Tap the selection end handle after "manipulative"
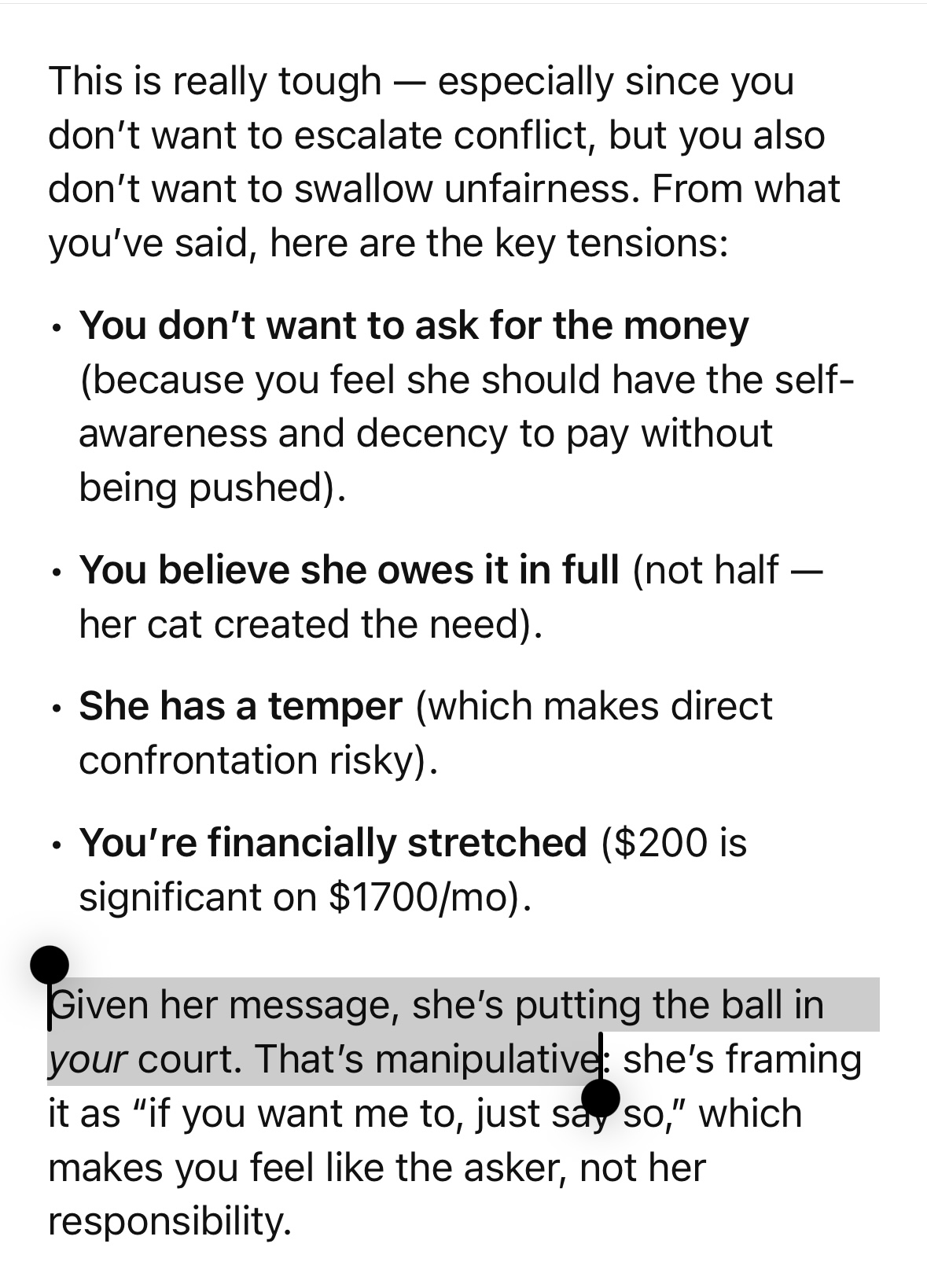This screenshot has height=1288, width=927. (601, 1098)
